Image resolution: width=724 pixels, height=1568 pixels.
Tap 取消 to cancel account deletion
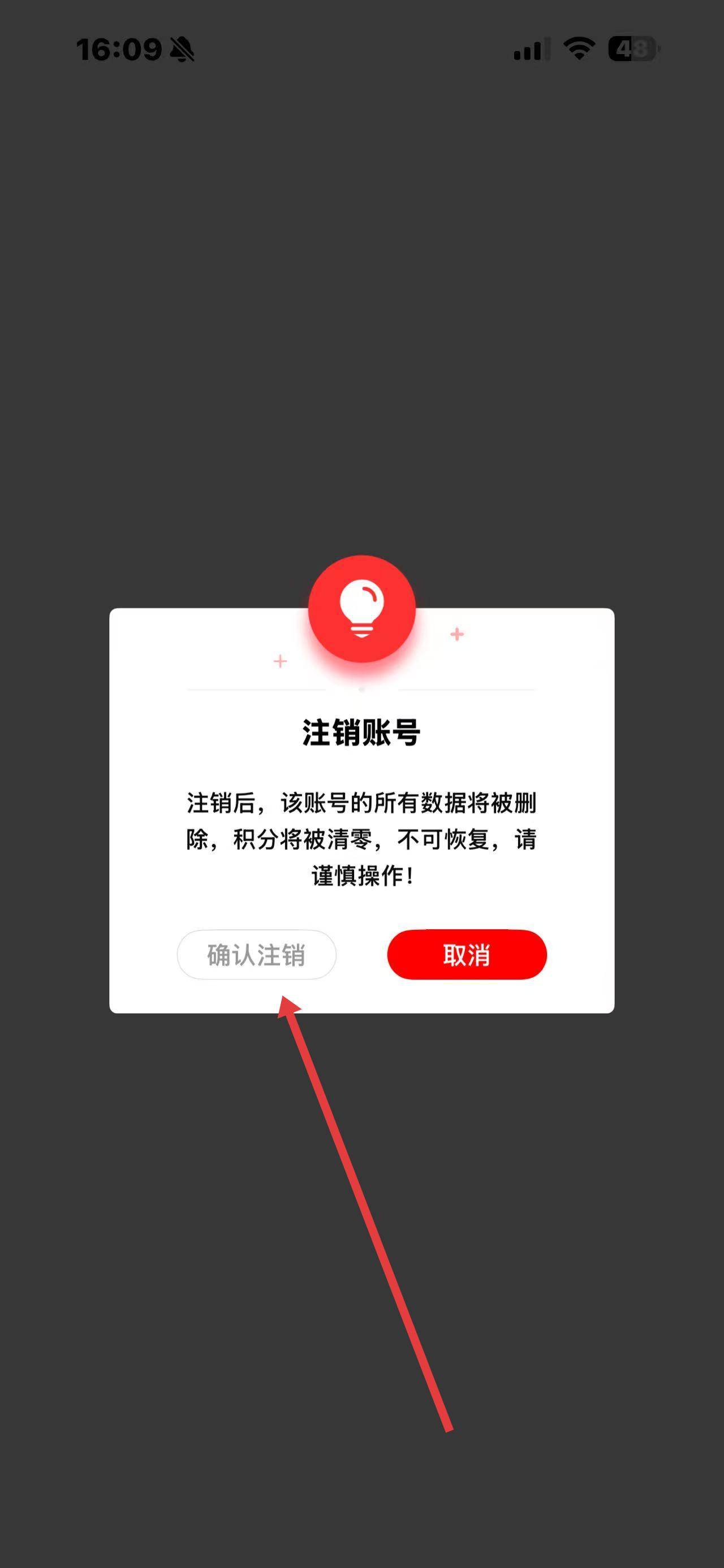[x=467, y=955]
